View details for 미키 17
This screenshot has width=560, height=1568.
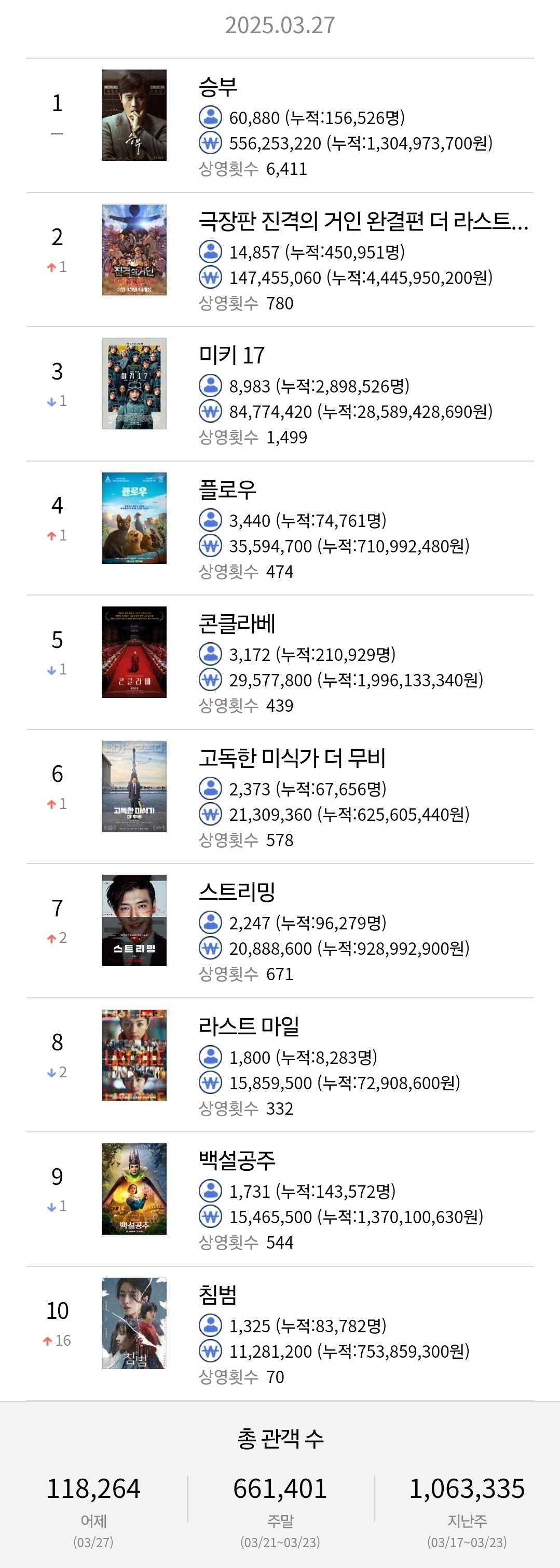[280, 395]
